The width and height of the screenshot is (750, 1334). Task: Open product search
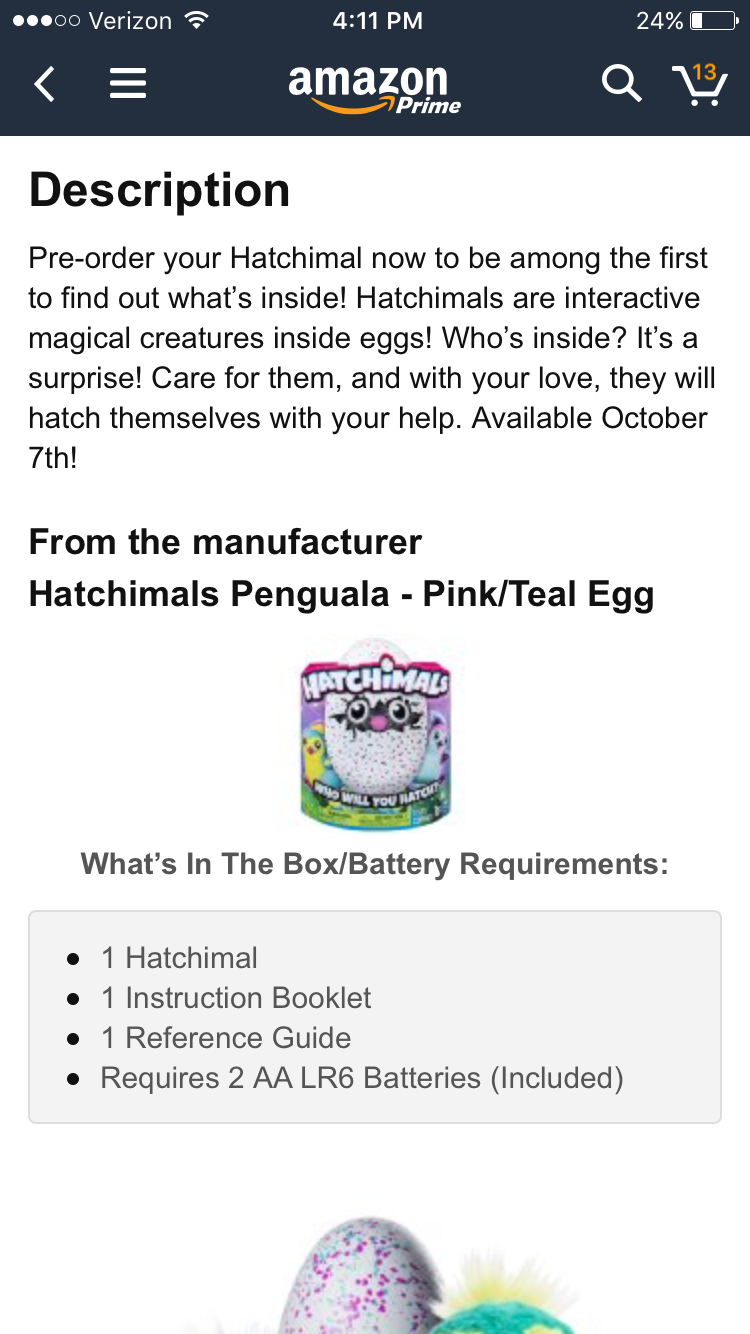point(621,85)
